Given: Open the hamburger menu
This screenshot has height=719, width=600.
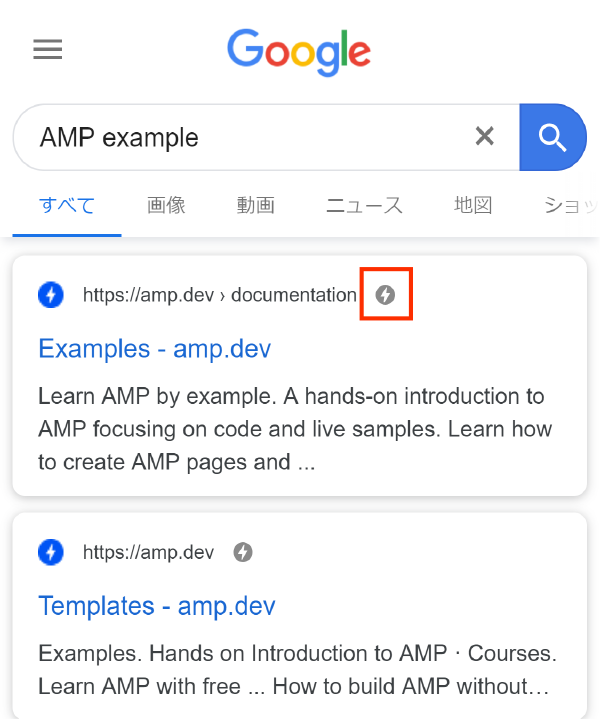Looking at the screenshot, I should coord(48,49).
